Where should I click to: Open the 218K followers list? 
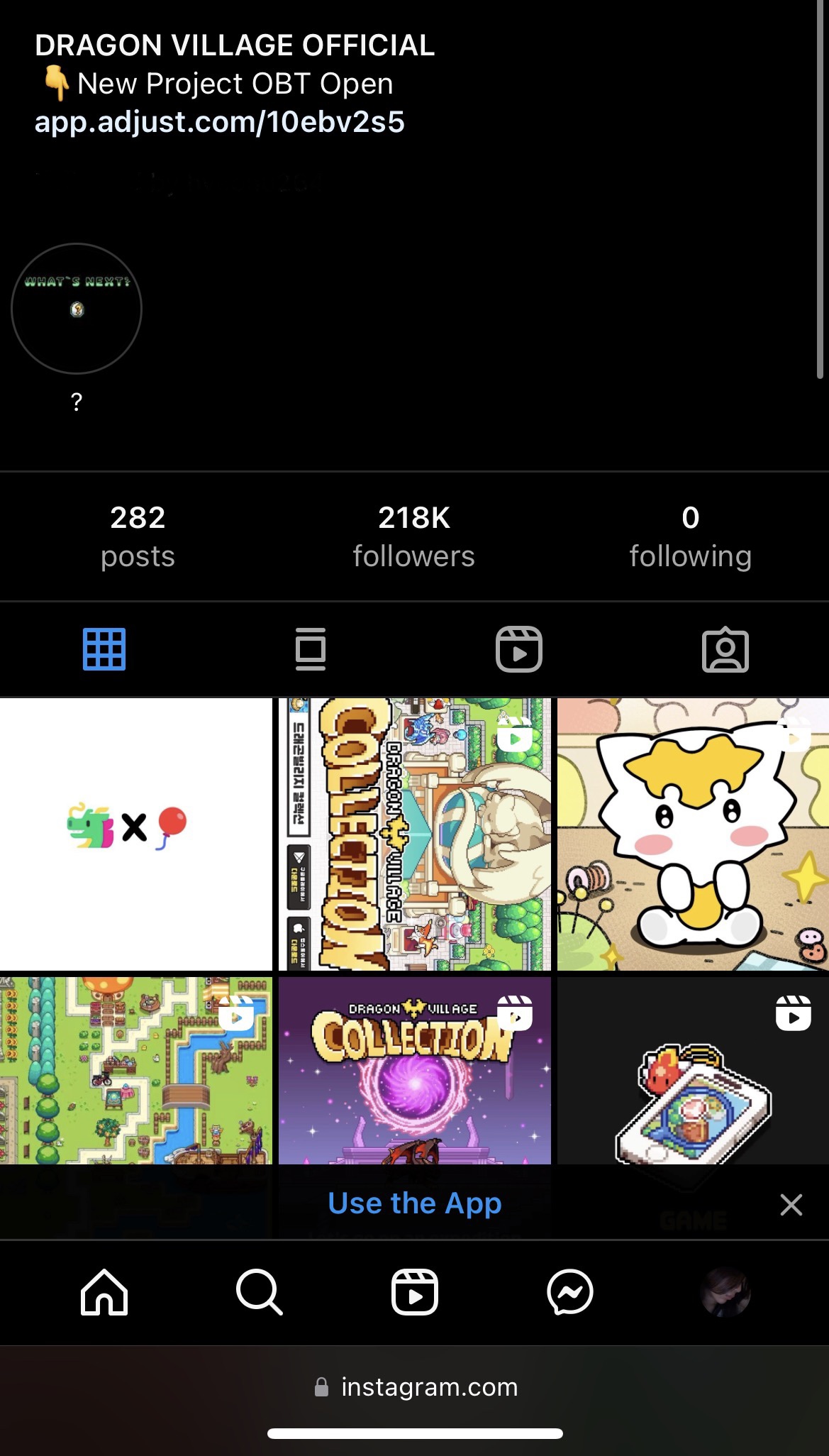414,536
